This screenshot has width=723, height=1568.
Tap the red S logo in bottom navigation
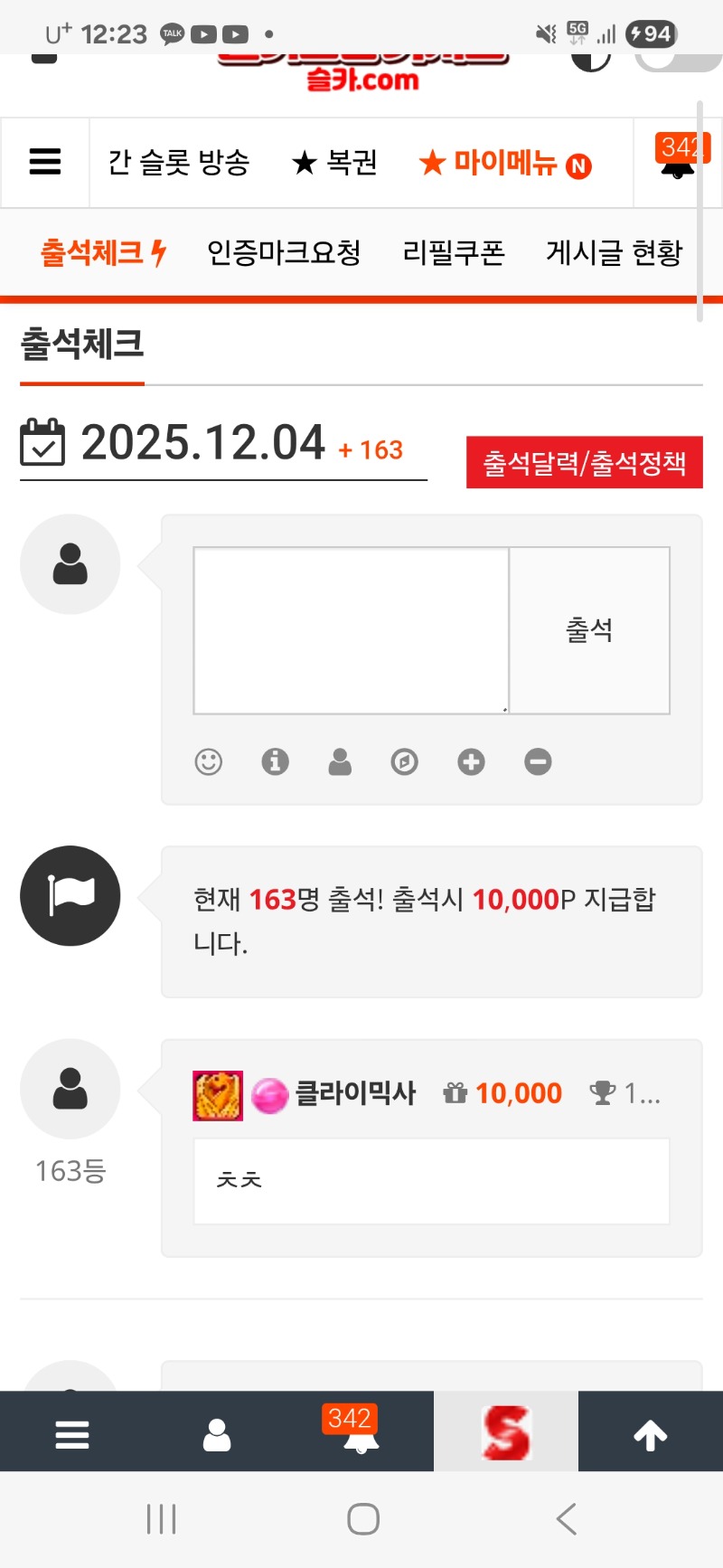click(506, 1431)
